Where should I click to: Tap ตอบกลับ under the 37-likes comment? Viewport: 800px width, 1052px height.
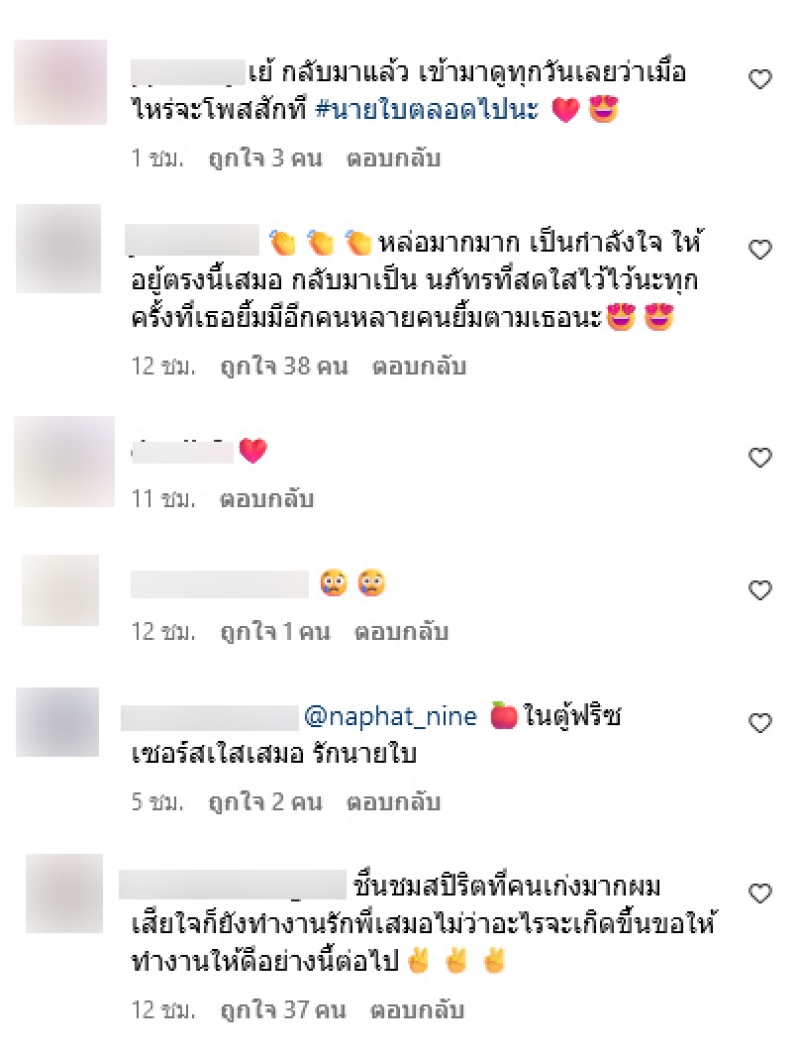click(418, 1010)
